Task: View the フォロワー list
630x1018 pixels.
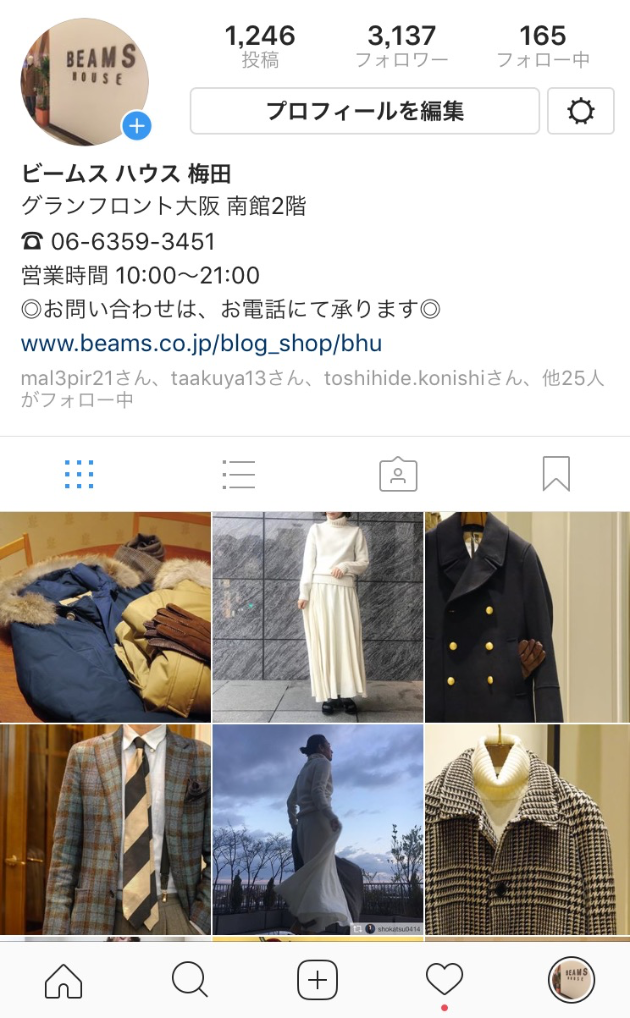Action: point(401,46)
